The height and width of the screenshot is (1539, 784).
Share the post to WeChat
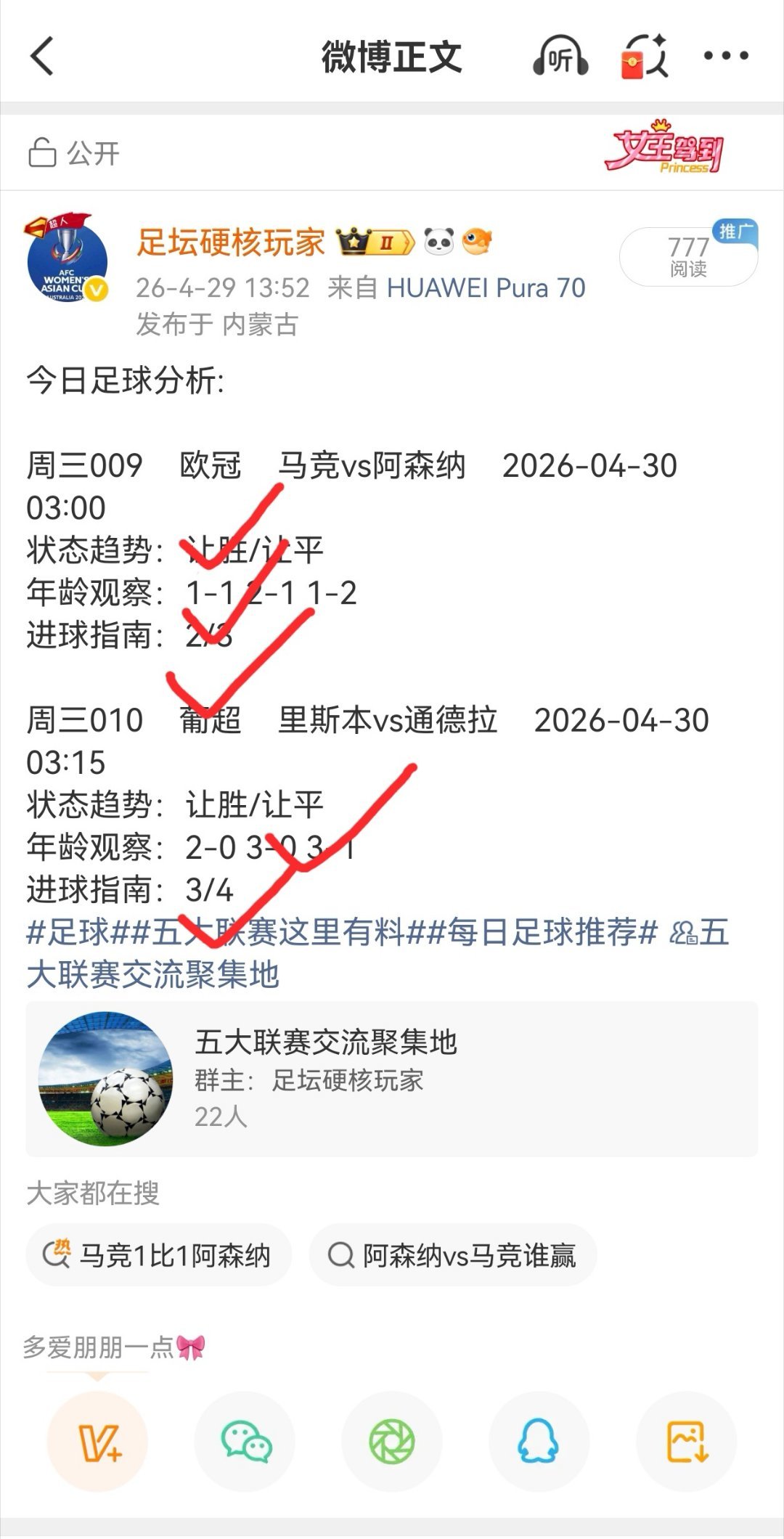pyautogui.click(x=245, y=1445)
